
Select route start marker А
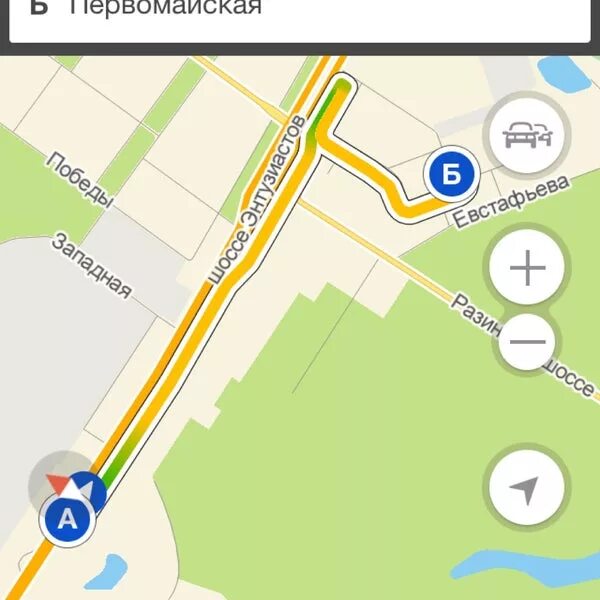point(68,519)
